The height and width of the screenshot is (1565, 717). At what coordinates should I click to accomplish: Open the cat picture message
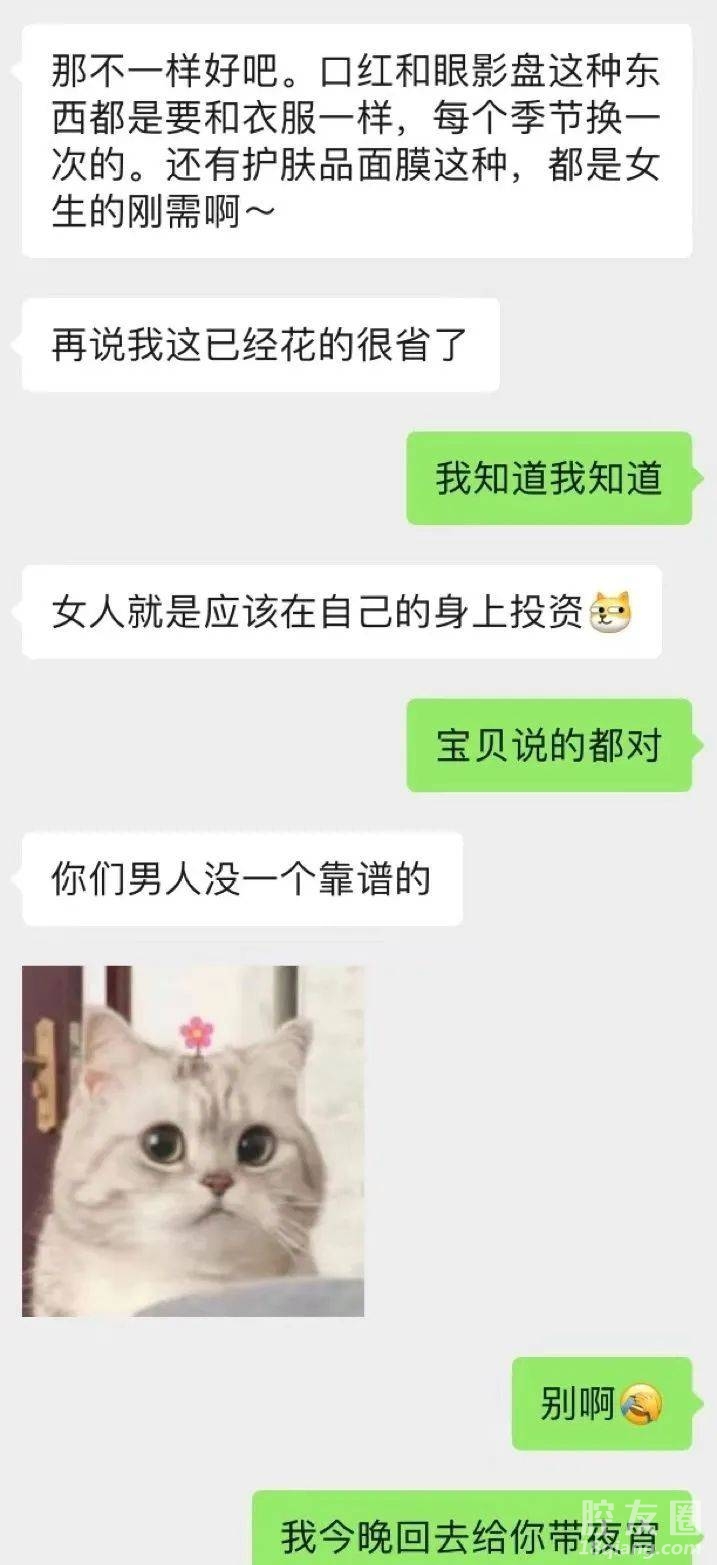(193, 1140)
